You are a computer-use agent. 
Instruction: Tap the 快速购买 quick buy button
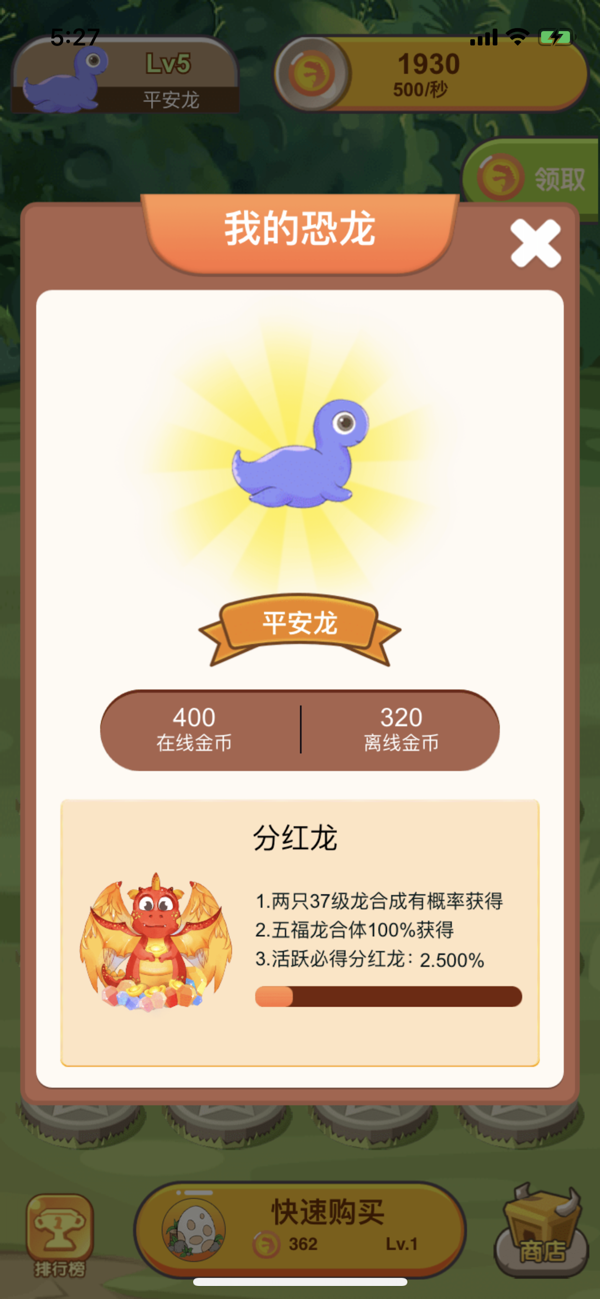coord(300,1229)
